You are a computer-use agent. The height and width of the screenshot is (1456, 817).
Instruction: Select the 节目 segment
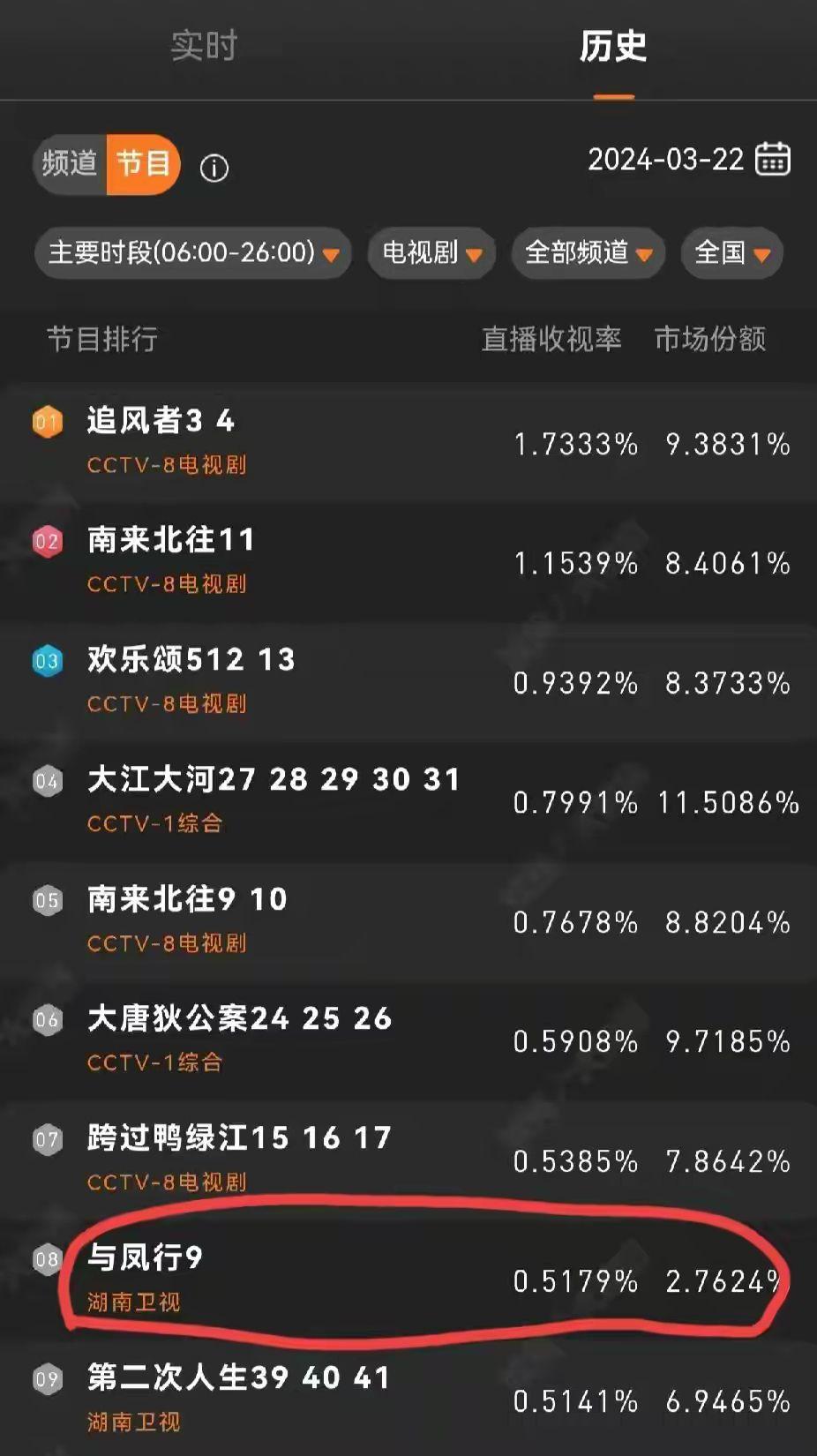tap(143, 164)
